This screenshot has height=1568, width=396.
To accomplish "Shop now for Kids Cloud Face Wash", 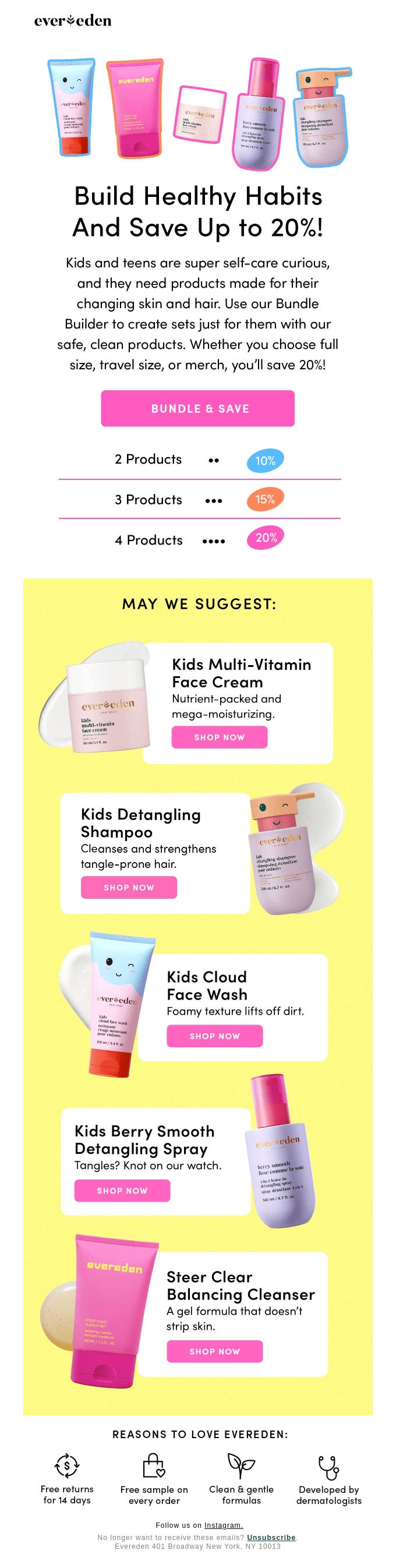I will click(214, 1036).
